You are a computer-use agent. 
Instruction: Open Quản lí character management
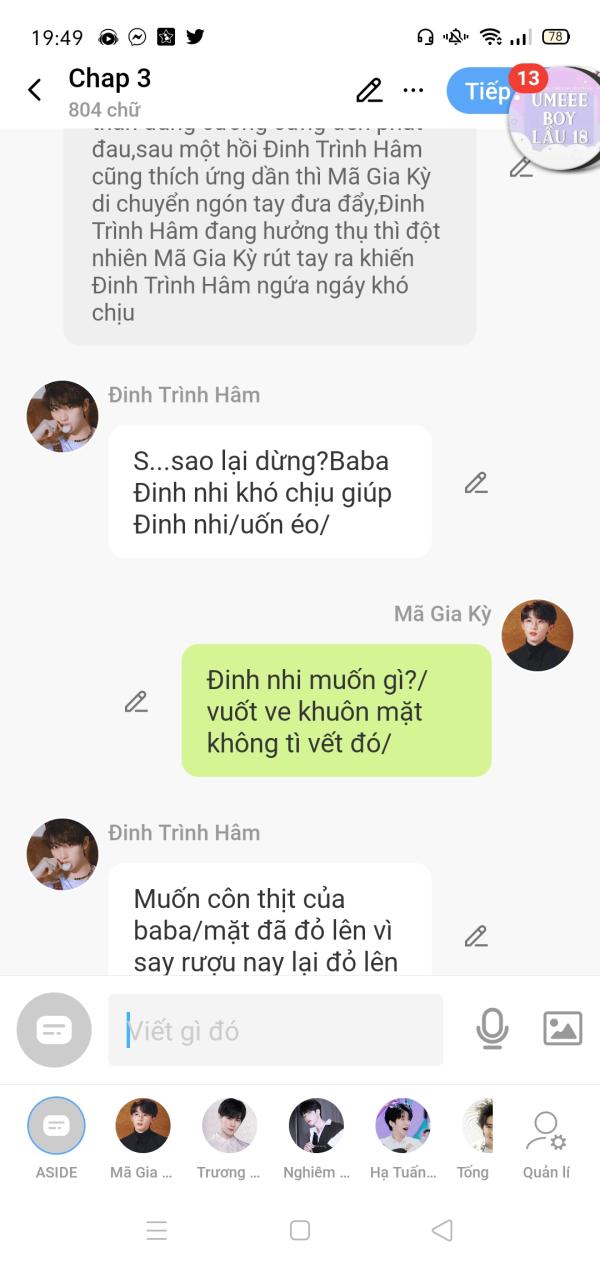click(546, 1143)
